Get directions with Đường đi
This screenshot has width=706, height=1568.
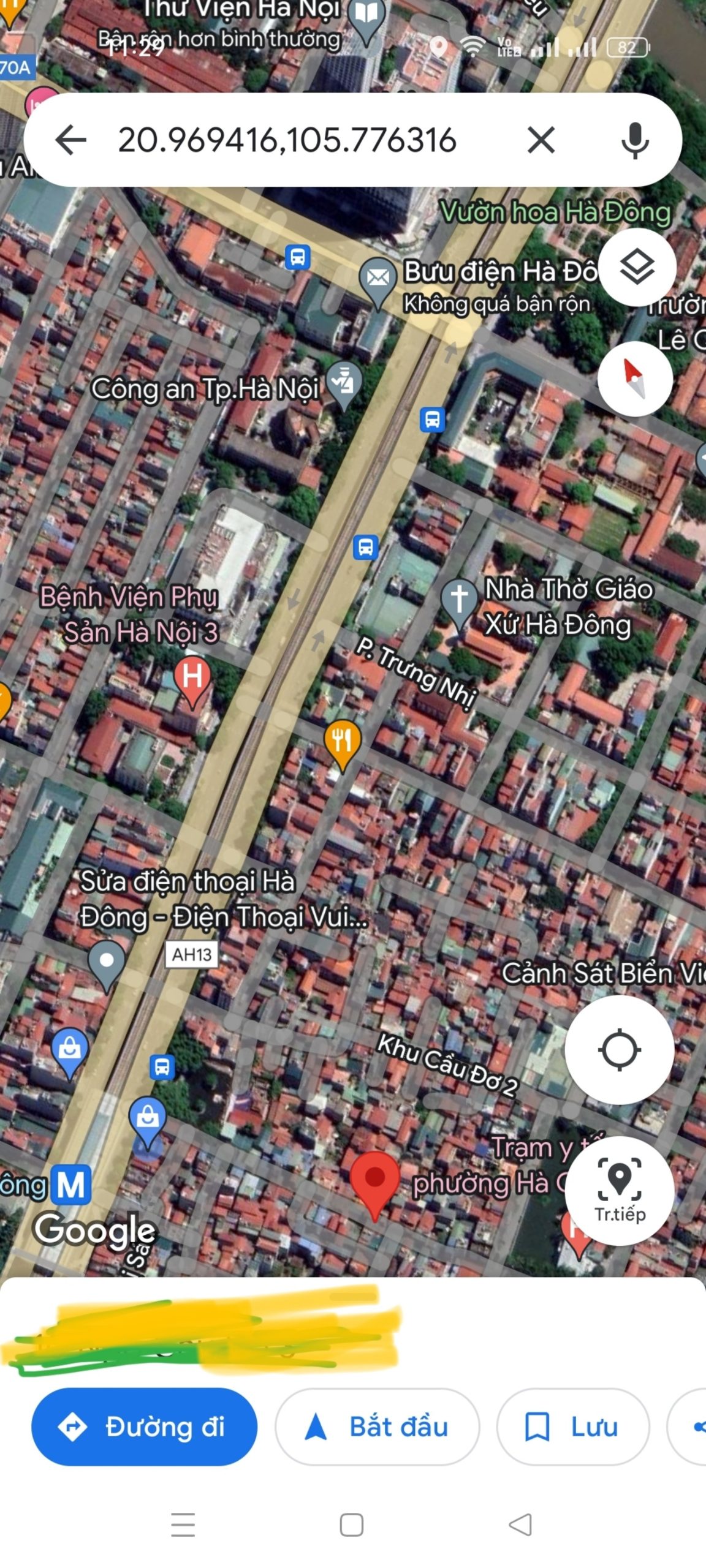(x=144, y=1427)
